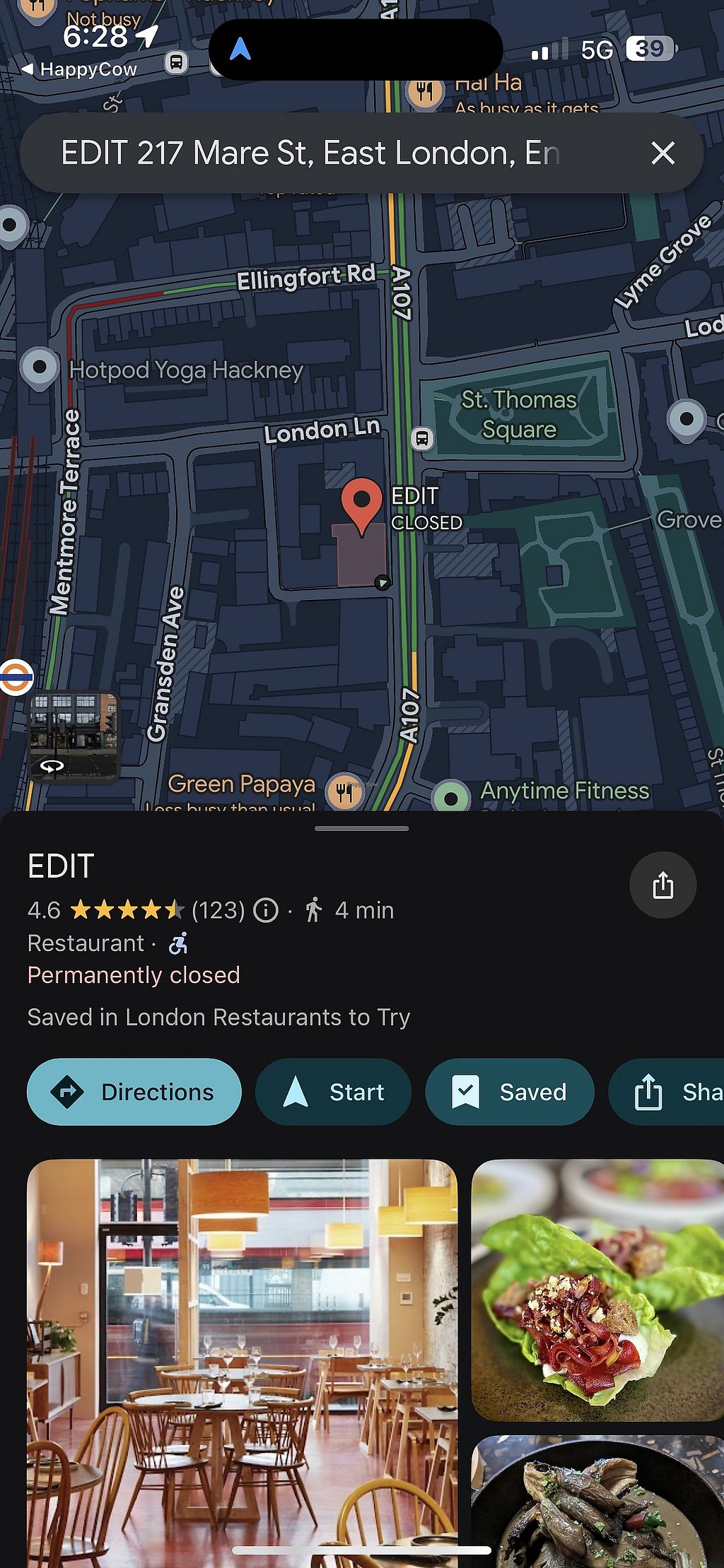Image resolution: width=724 pixels, height=1568 pixels.
Task: Toggle the Saved chip for EDIT
Action: pyautogui.click(x=509, y=1092)
